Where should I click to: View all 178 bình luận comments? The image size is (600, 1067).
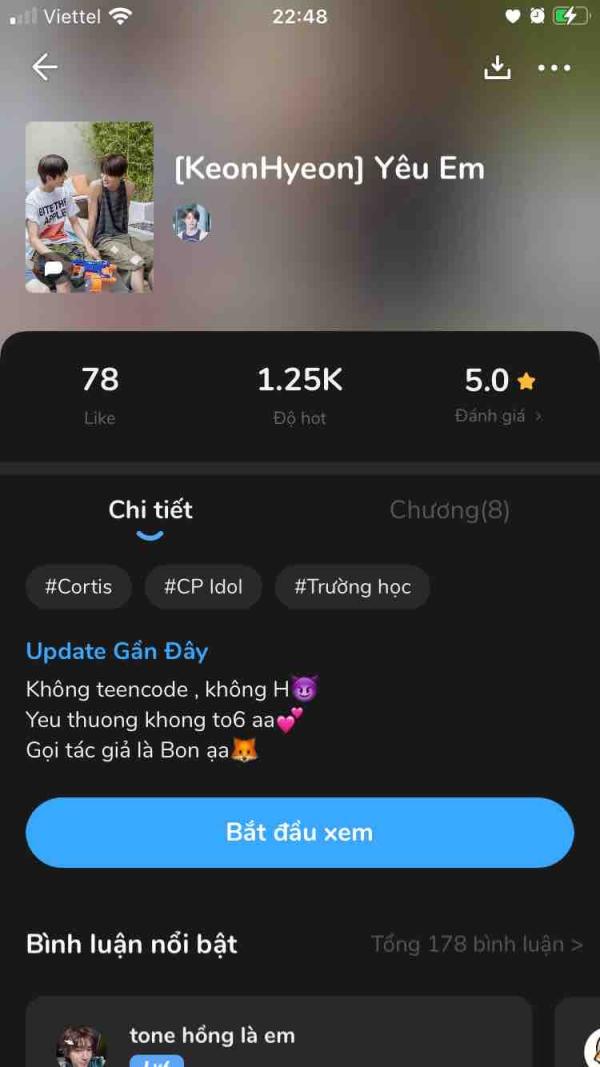pos(476,944)
